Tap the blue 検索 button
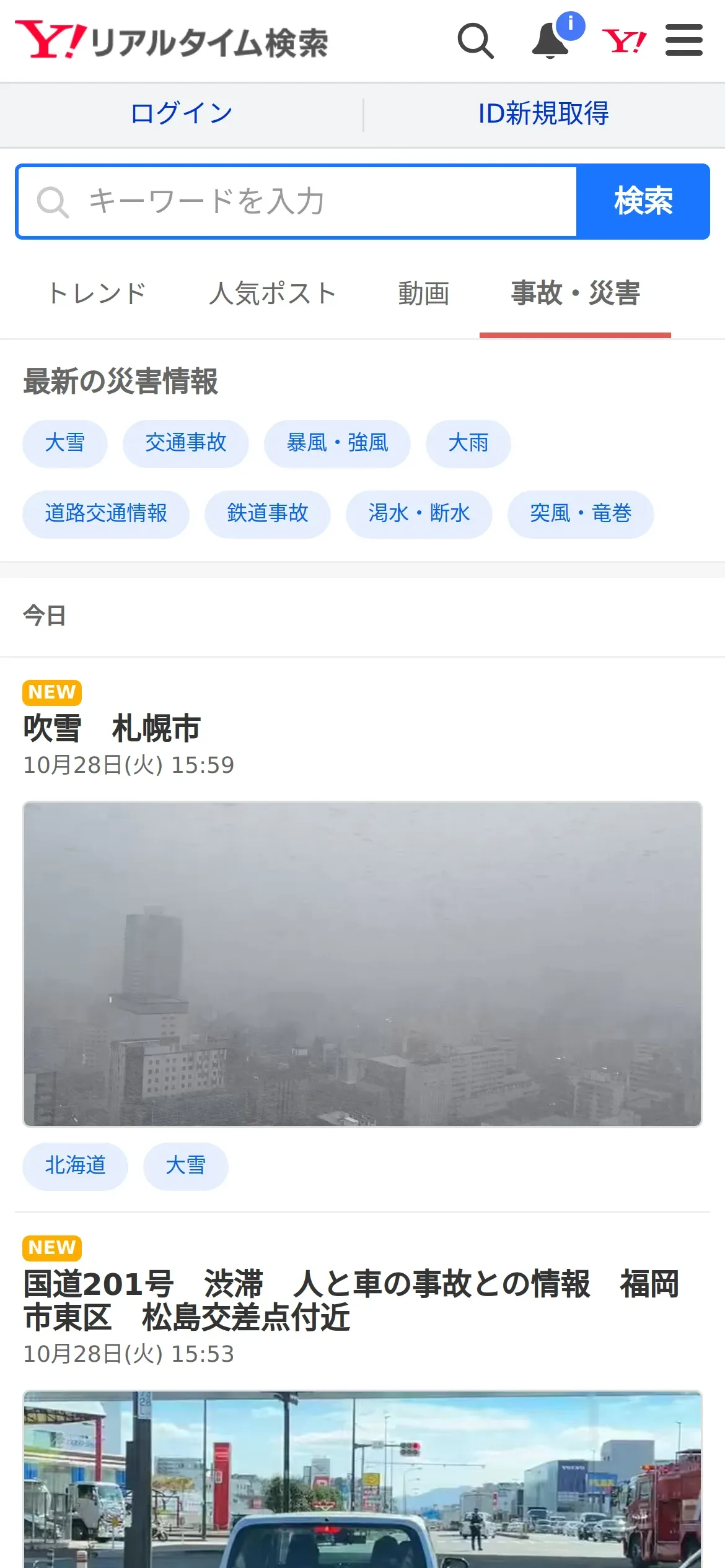Image resolution: width=725 pixels, height=1568 pixels. (643, 202)
